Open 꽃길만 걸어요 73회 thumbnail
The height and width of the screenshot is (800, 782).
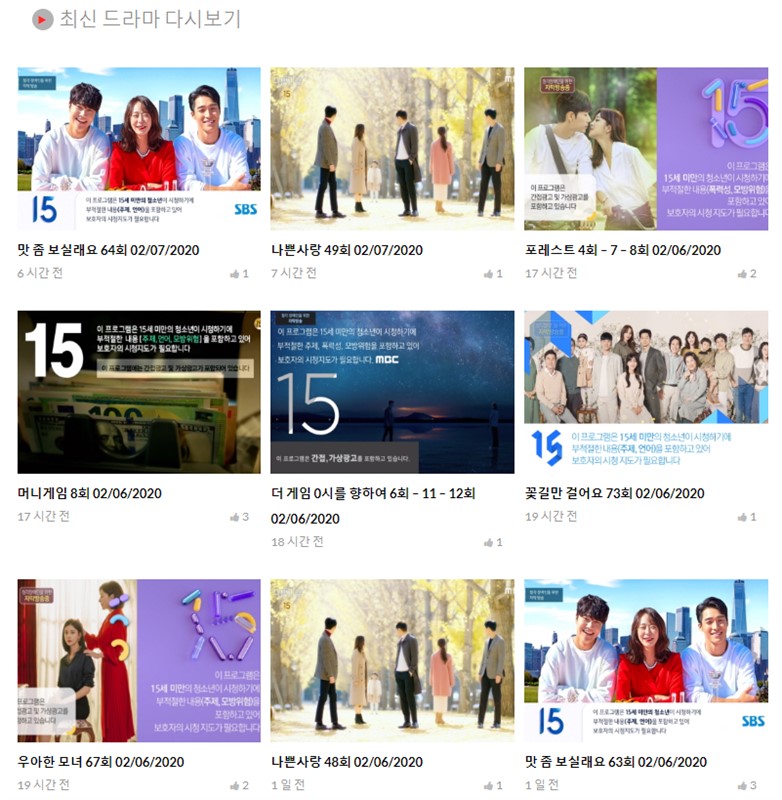coord(646,392)
